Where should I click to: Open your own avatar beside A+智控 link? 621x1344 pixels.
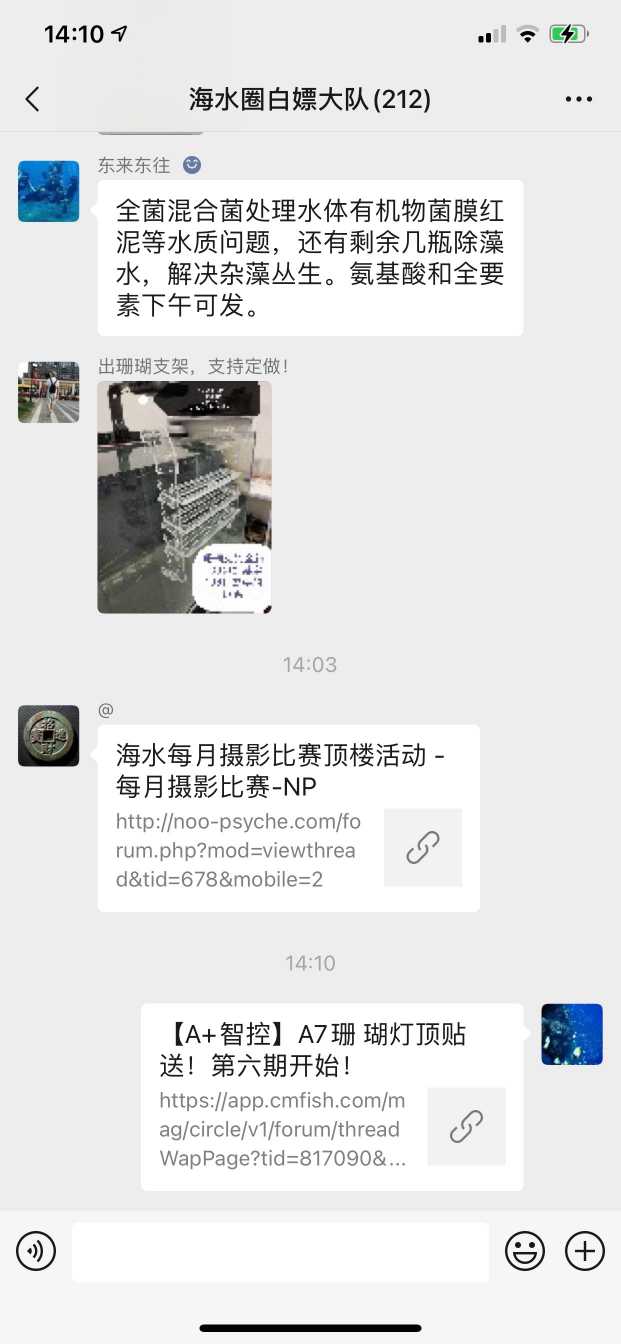[x=572, y=1034]
